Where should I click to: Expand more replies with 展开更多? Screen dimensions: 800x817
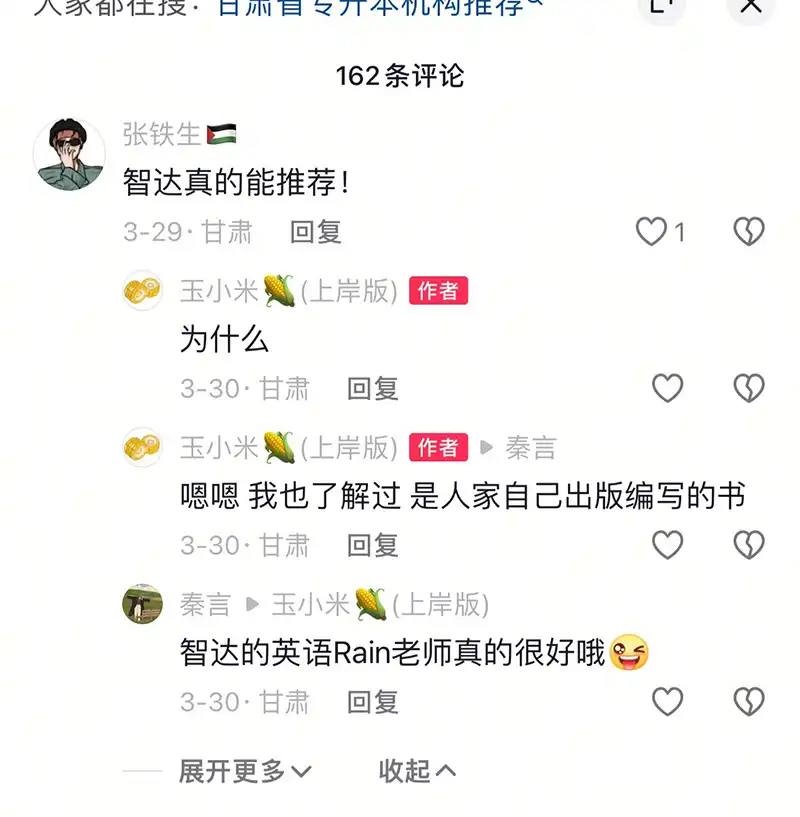245,771
